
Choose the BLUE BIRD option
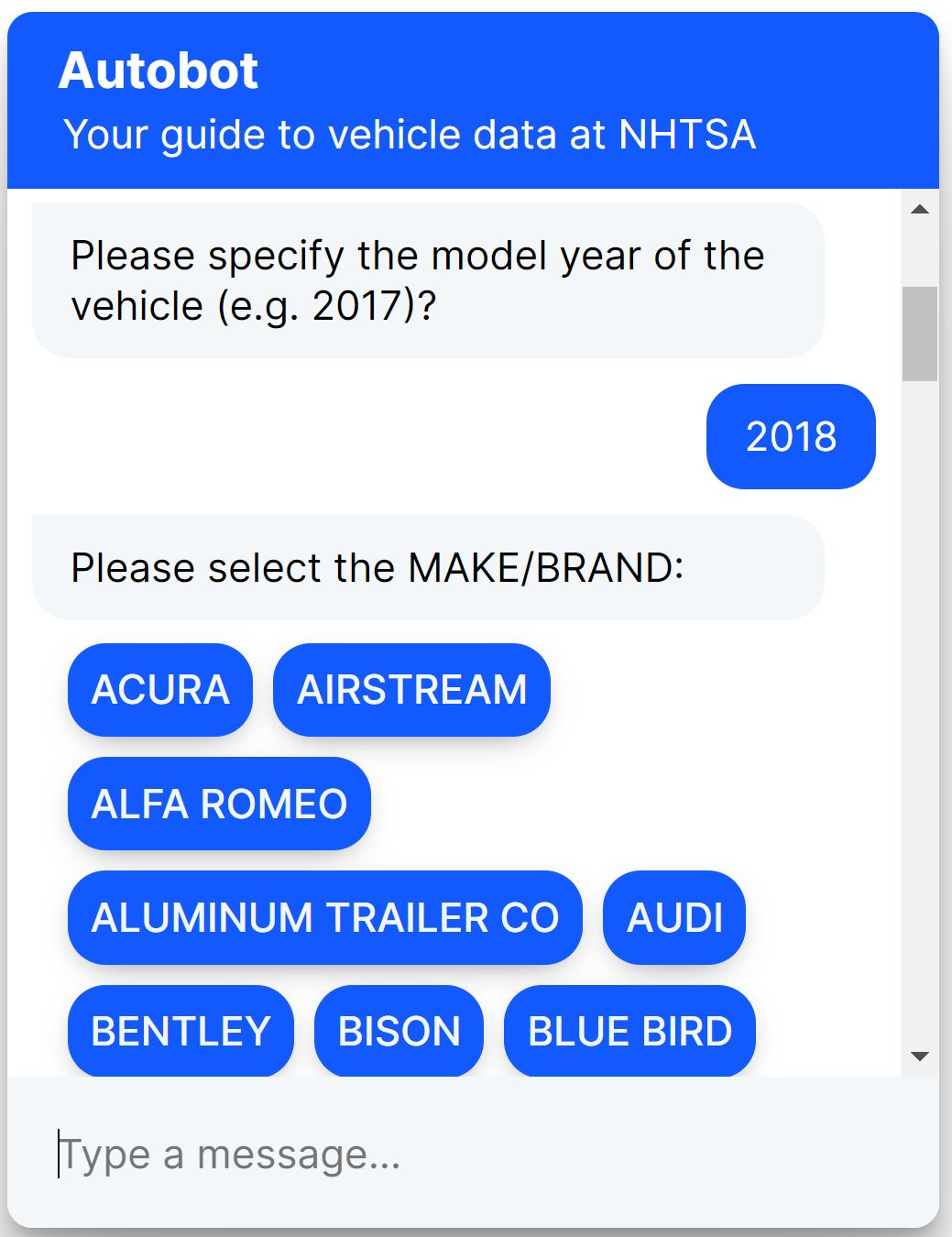[x=629, y=1031]
